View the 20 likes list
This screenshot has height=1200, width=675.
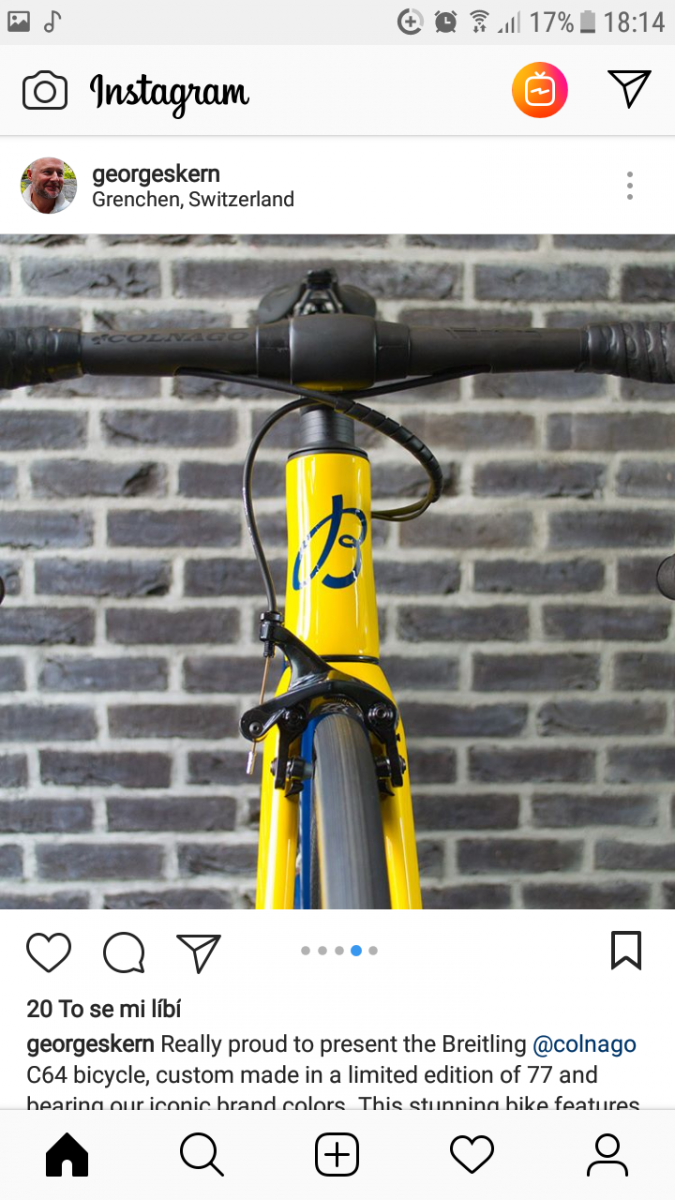pyautogui.click(x=104, y=1009)
